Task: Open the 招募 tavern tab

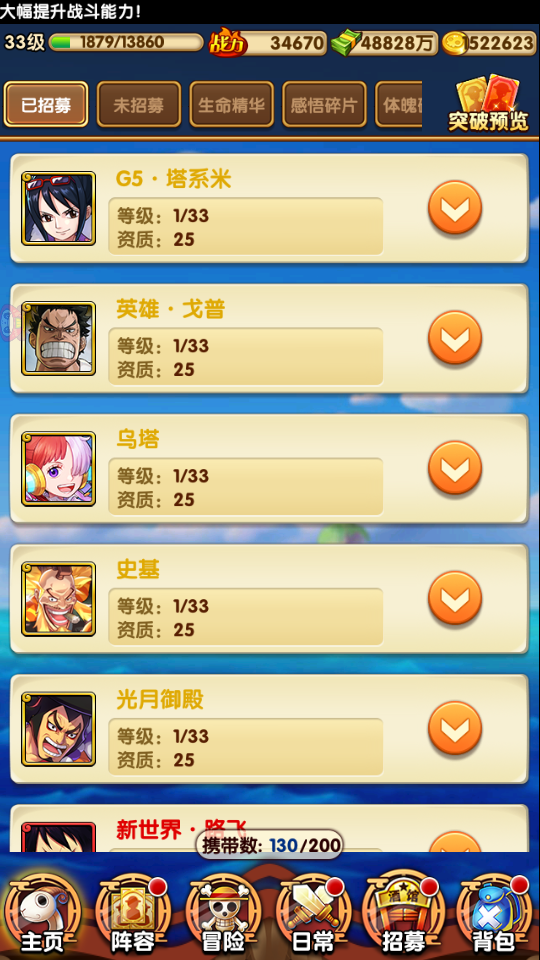Action: [403, 914]
